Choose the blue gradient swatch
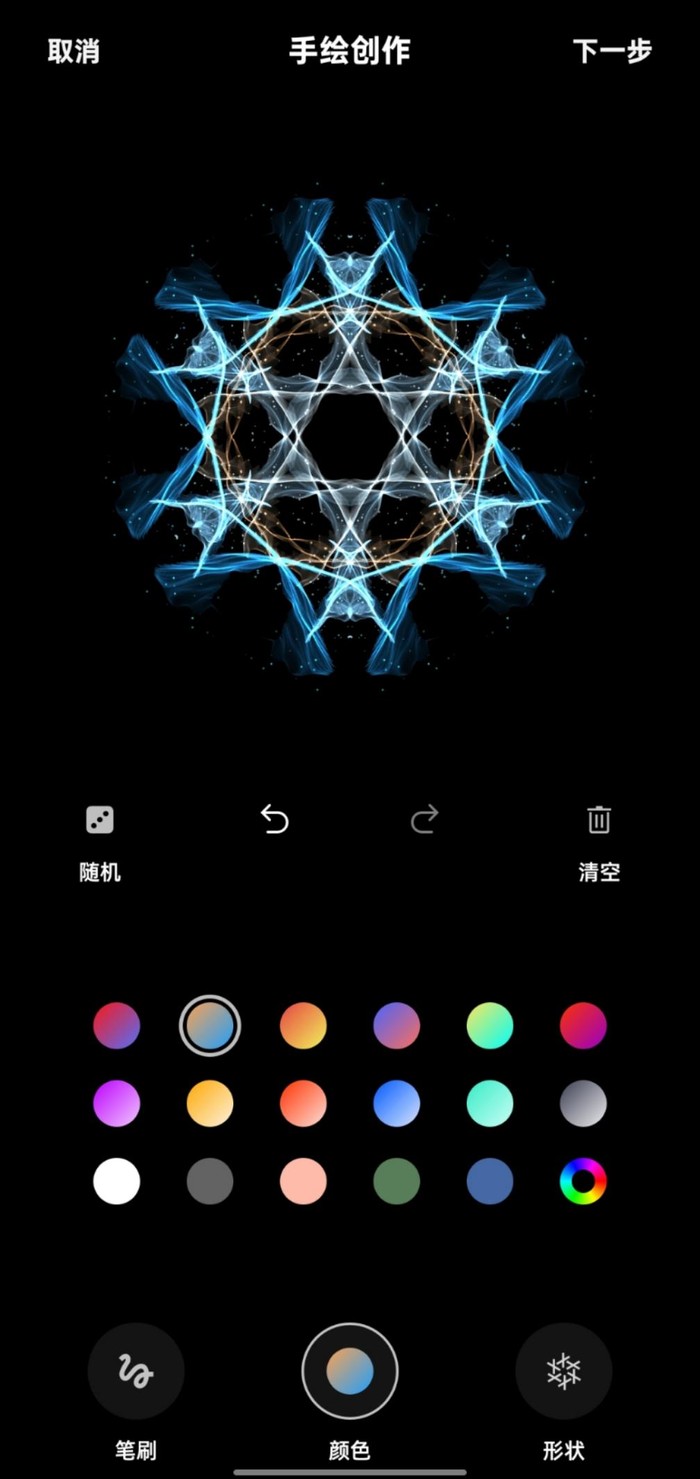 click(397, 1104)
